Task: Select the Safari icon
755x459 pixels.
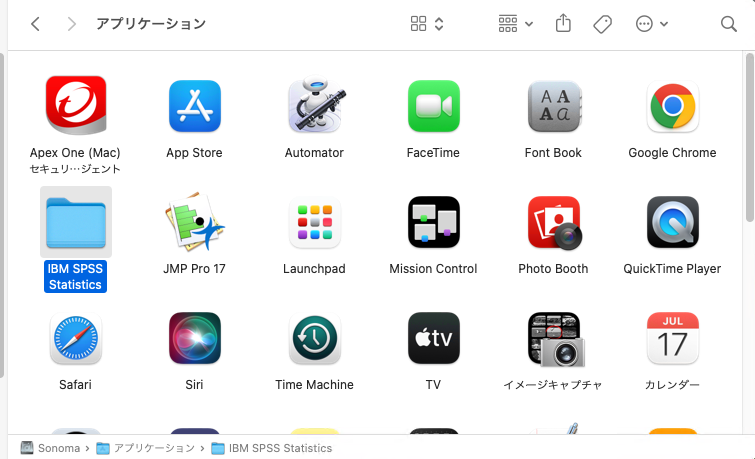Action: point(75,338)
